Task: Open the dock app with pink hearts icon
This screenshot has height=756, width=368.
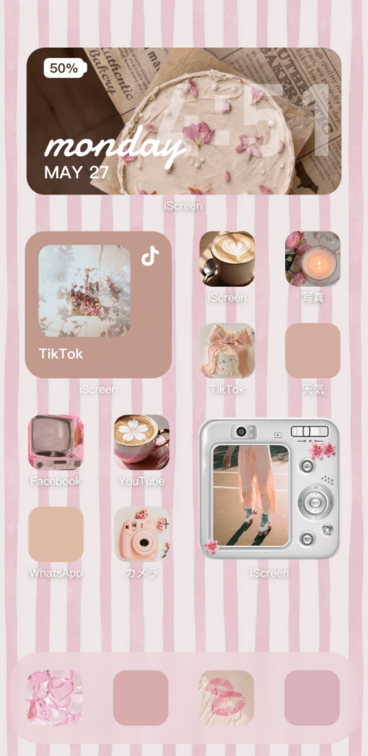Action: coord(55,698)
